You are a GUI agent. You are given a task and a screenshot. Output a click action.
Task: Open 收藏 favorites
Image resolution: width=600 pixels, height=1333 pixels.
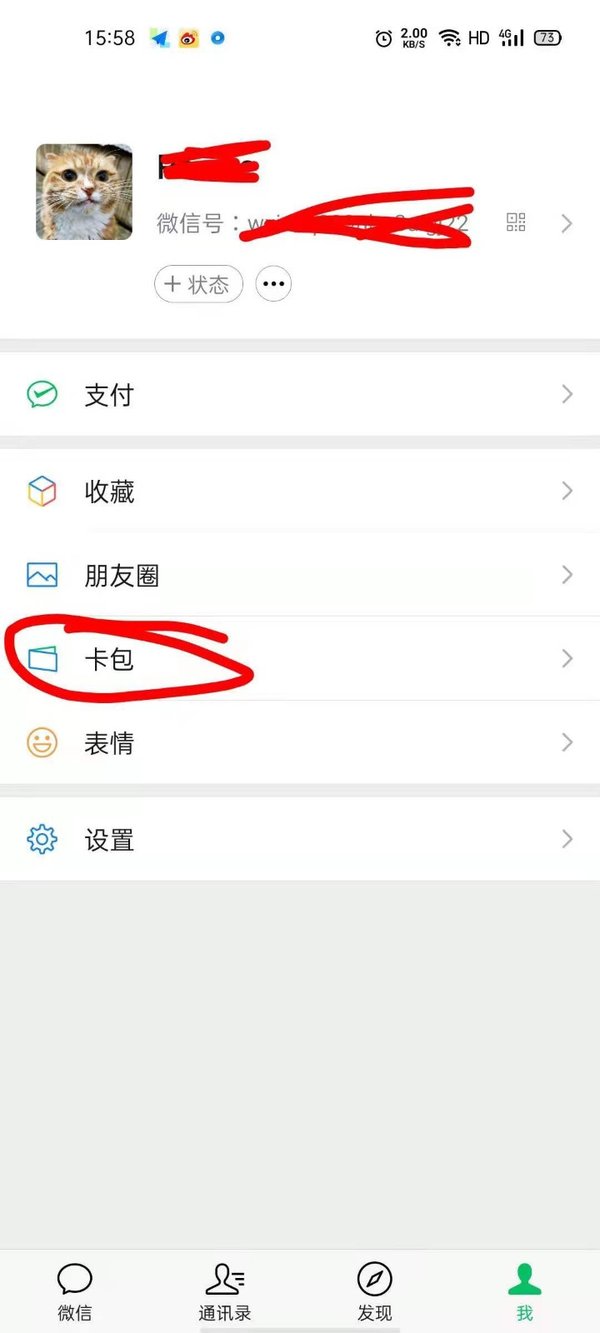(x=300, y=491)
